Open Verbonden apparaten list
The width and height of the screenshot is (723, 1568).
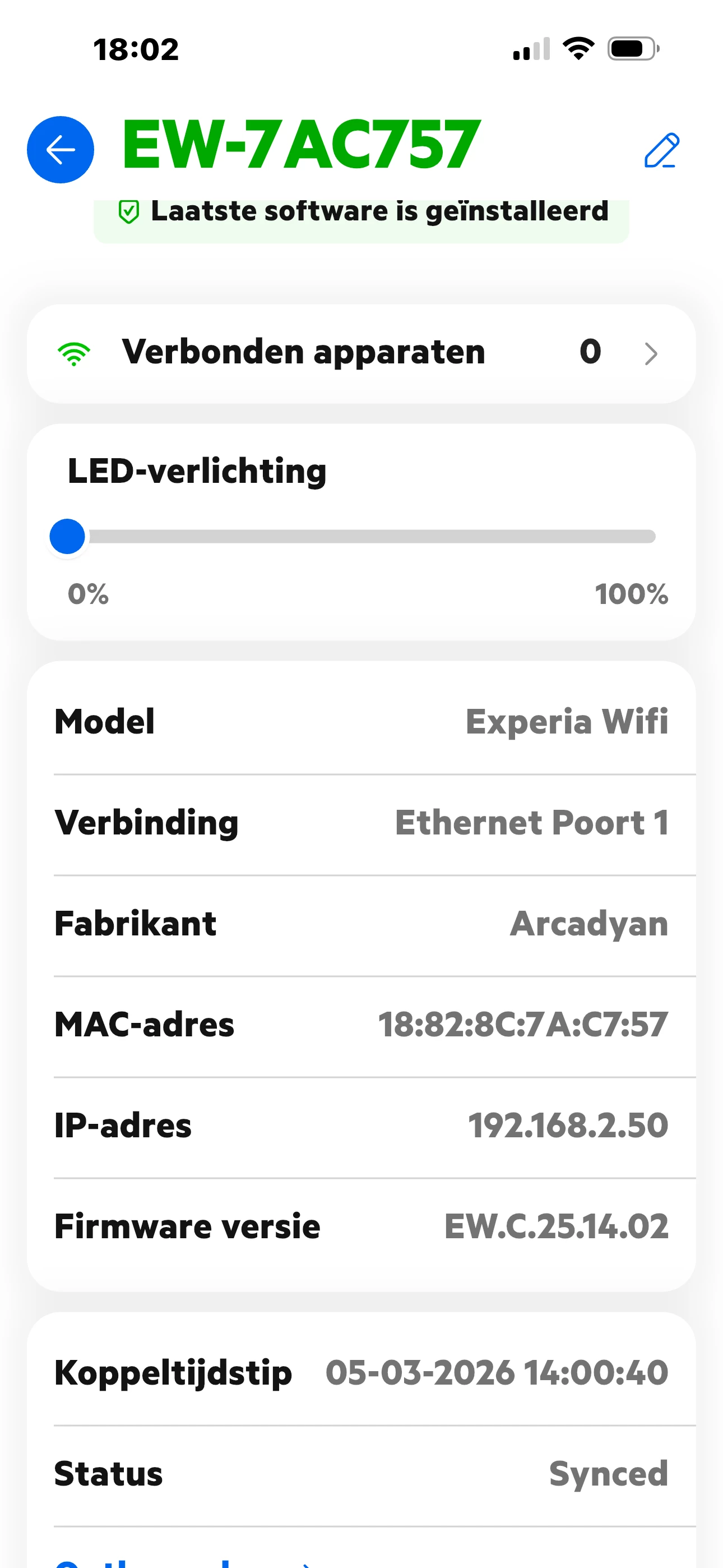361,353
